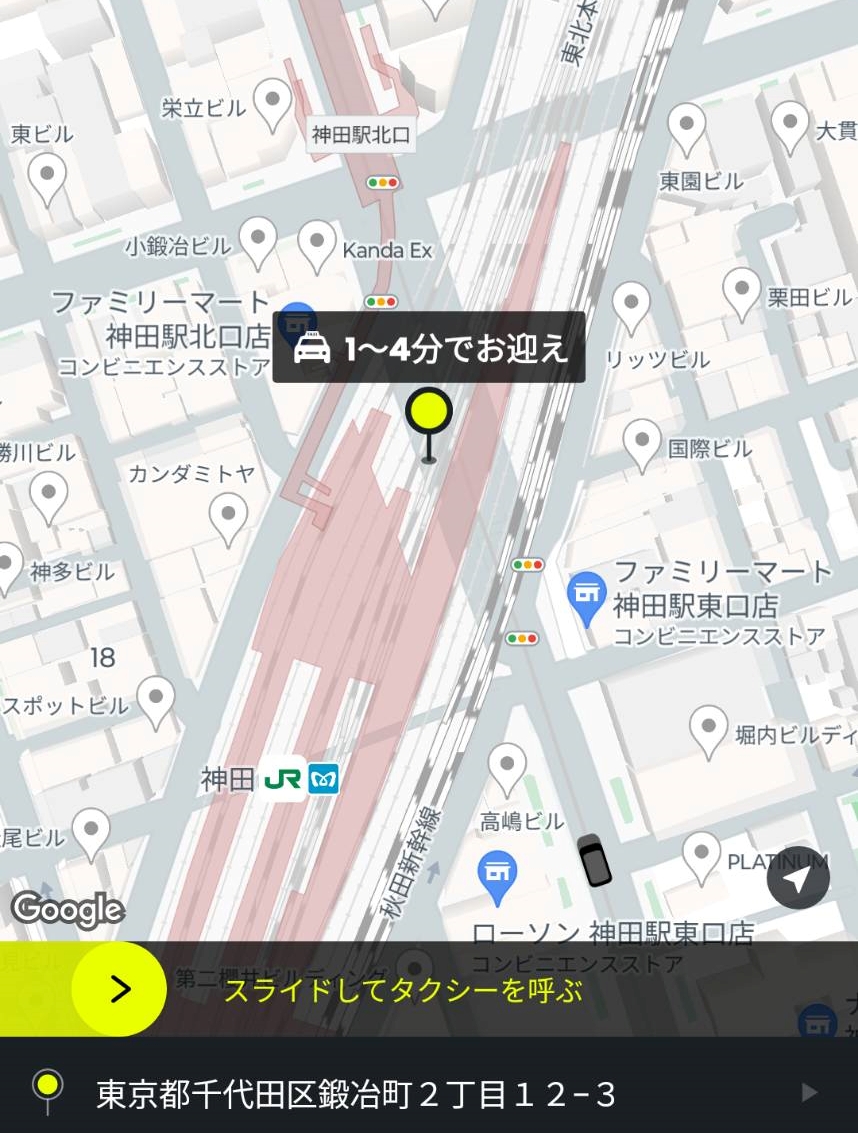The image size is (858, 1133).
Task: Choose the 高嶋ビル map pin
Action: [507, 768]
